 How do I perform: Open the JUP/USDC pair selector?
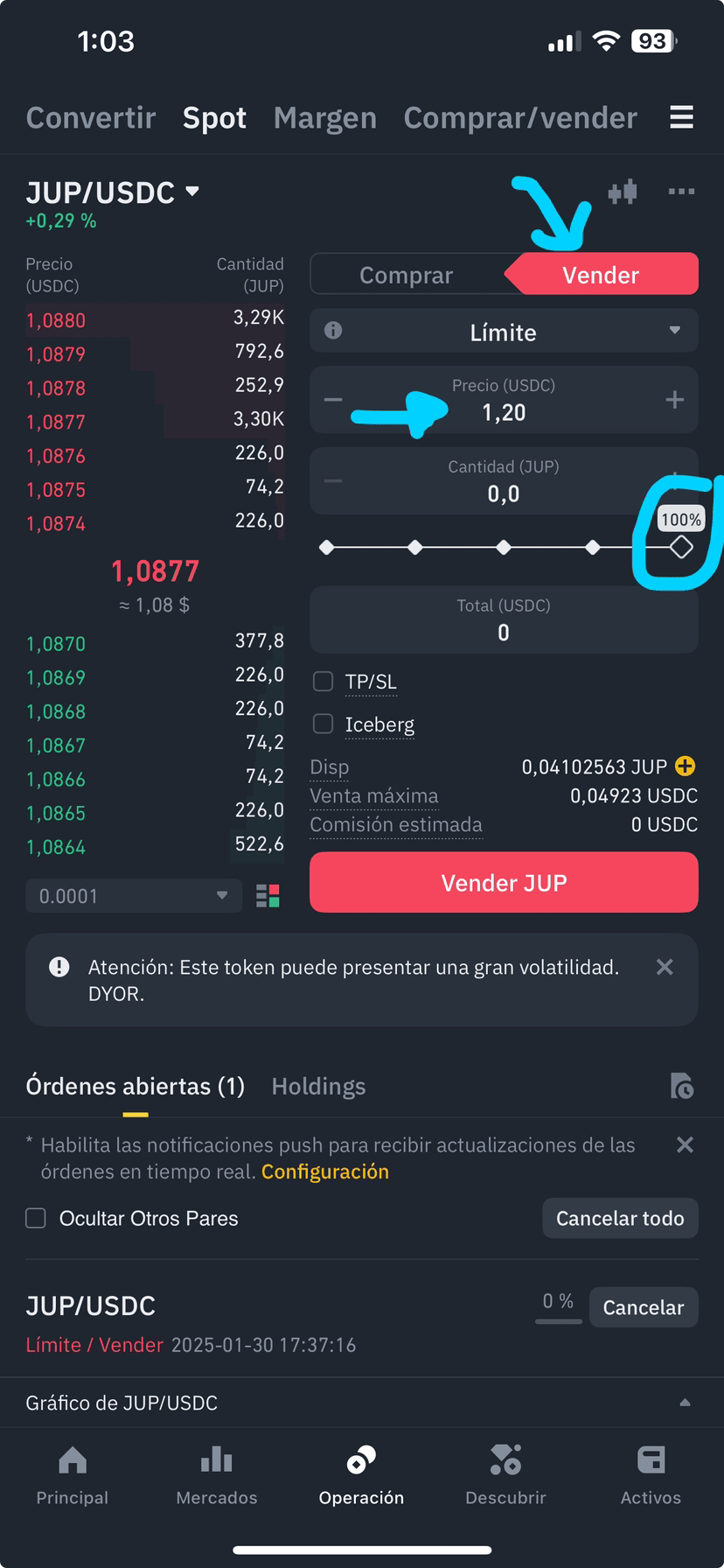coord(113,192)
